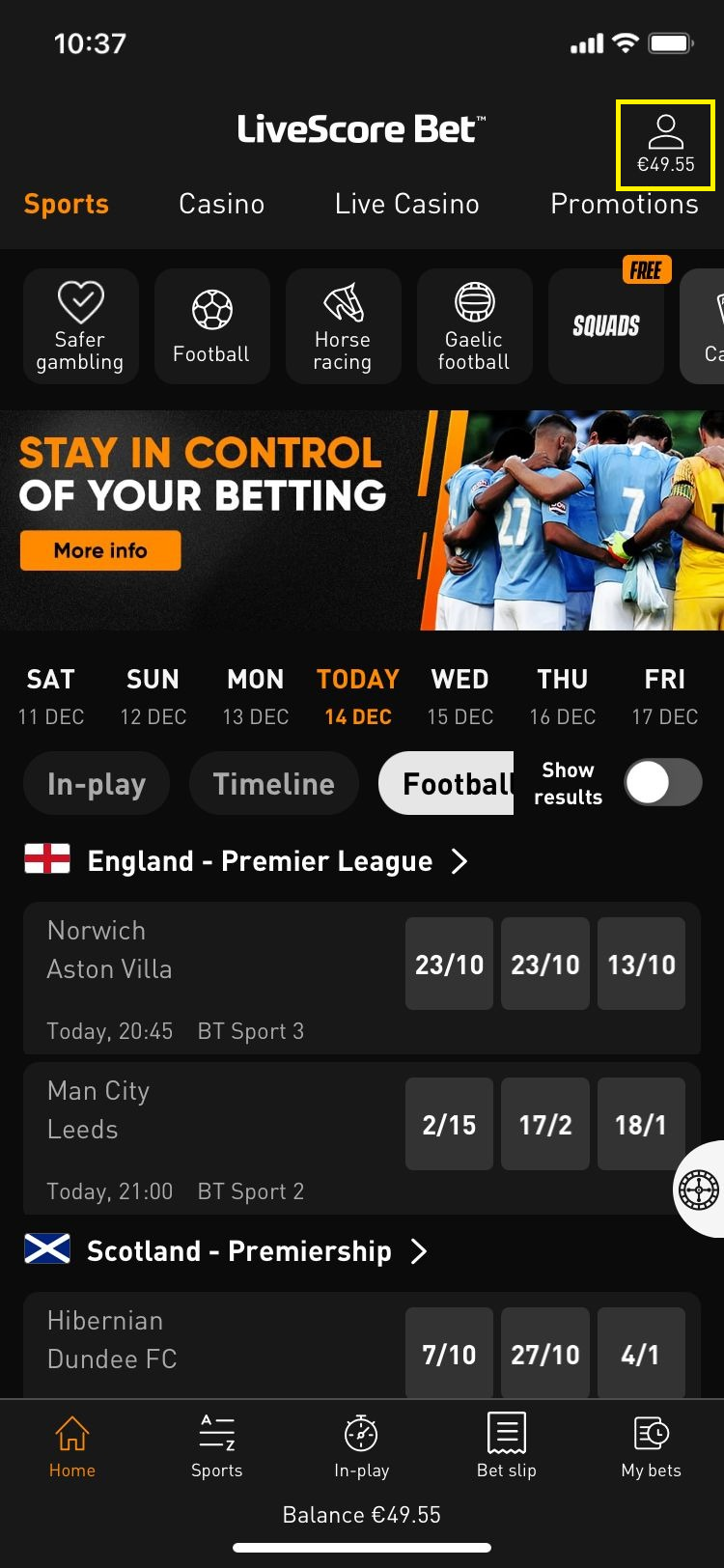Open the Safer gambling tile

point(80,326)
